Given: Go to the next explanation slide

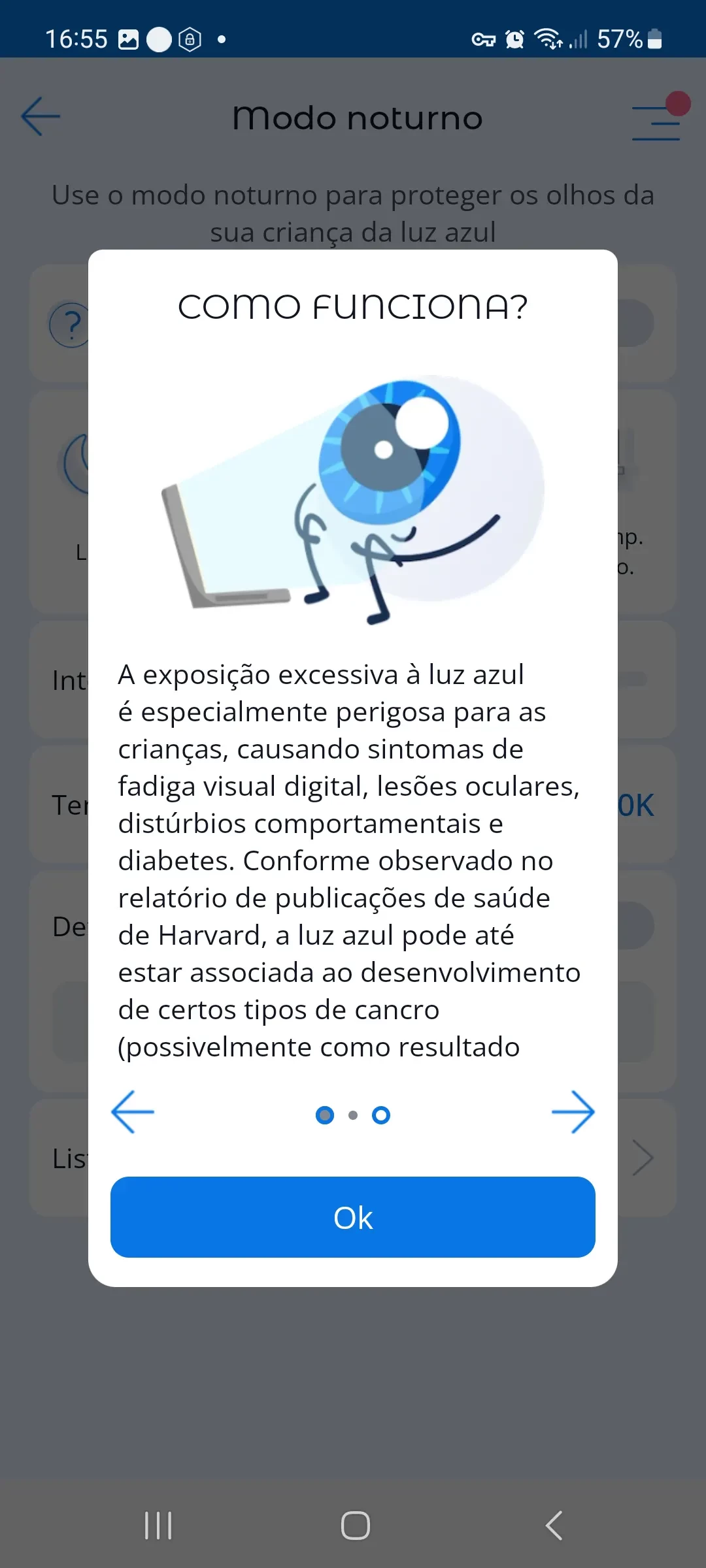Looking at the screenshot, I should click(573, 1112).
